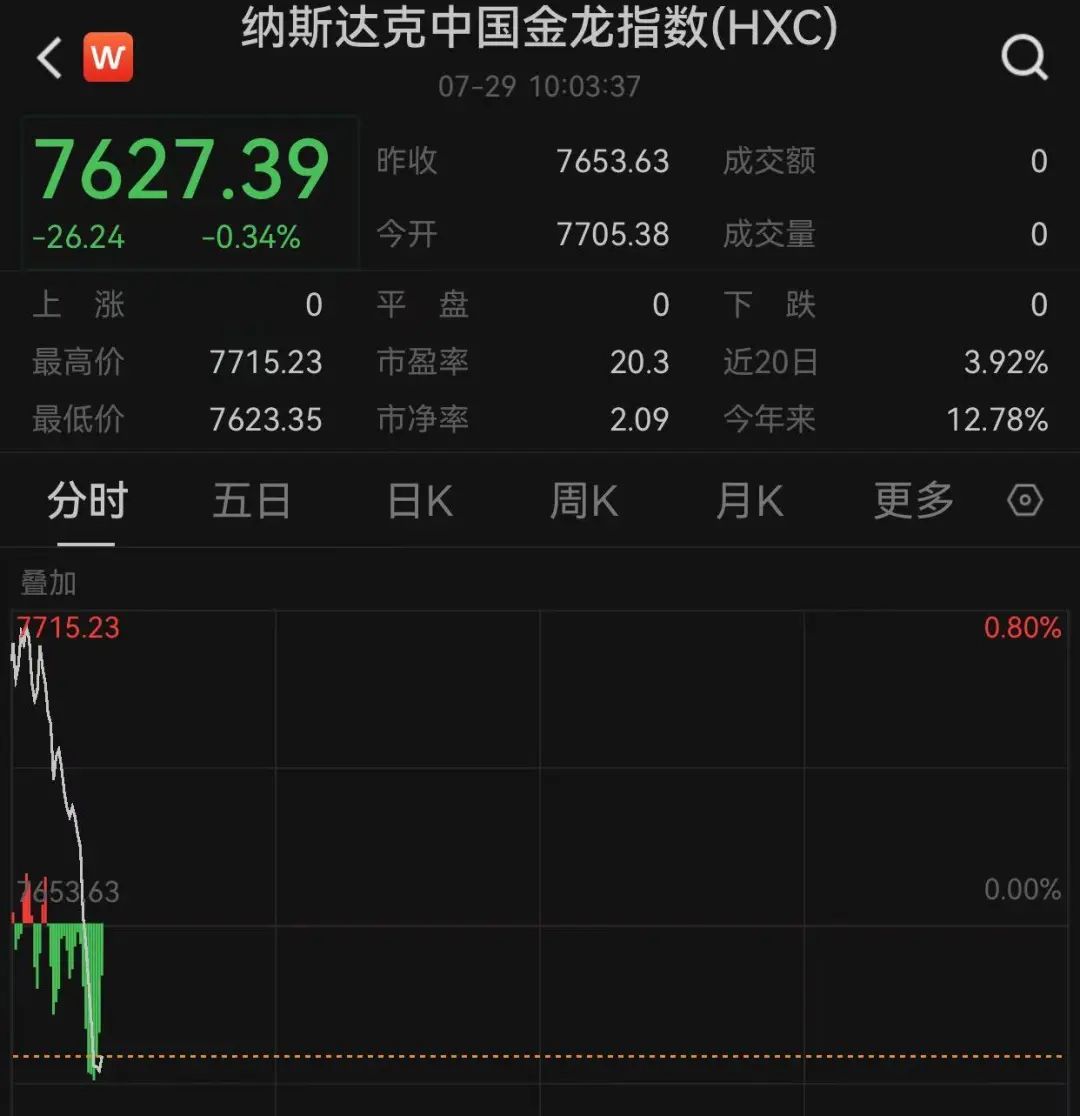Screen dimensions: 1080x1116
Task: Tap the 0.80% chart axis label
Action: (x=1022, y=627)
